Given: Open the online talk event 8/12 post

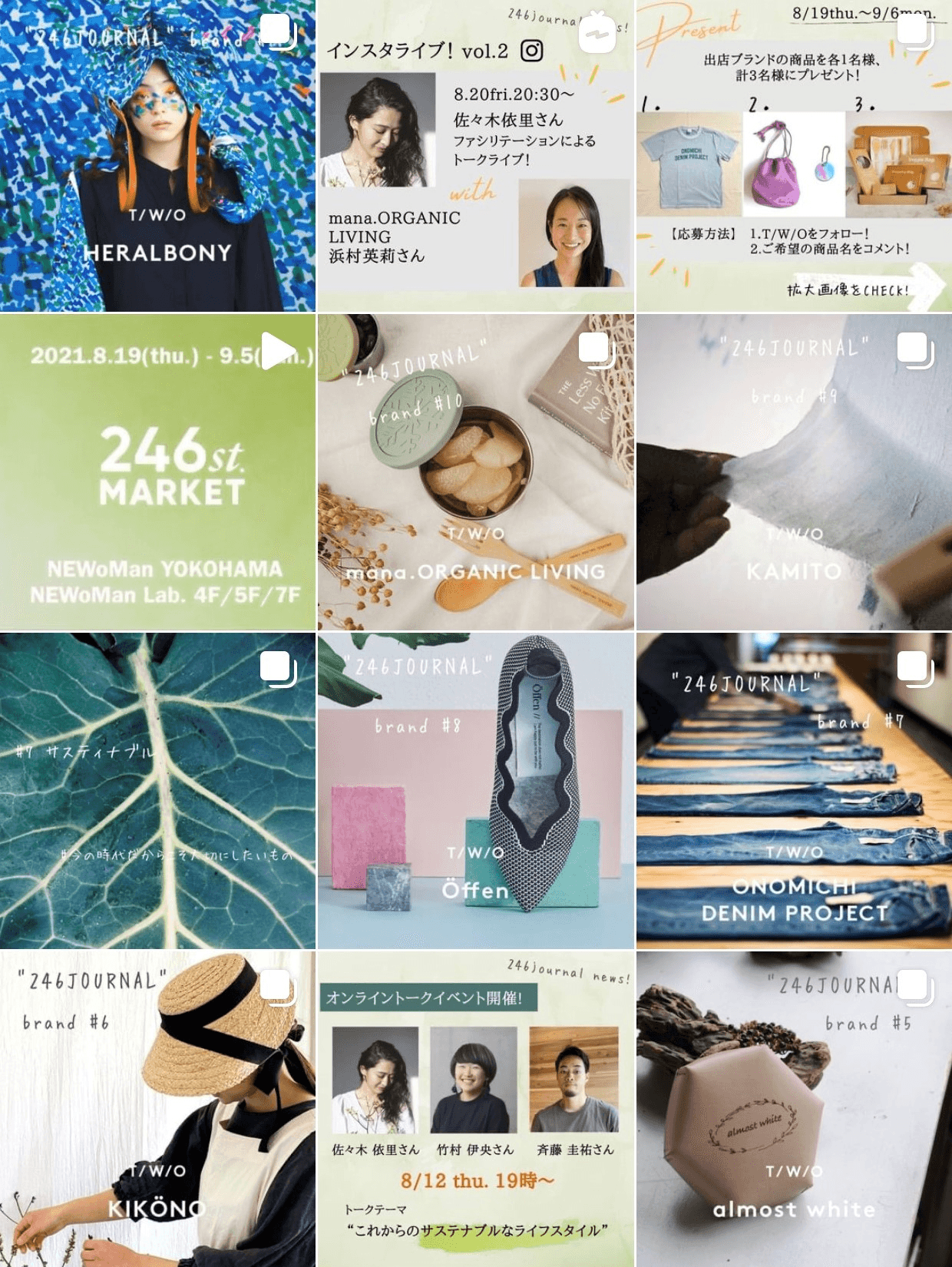Looking at the screenshot, I should (475, 1110).
